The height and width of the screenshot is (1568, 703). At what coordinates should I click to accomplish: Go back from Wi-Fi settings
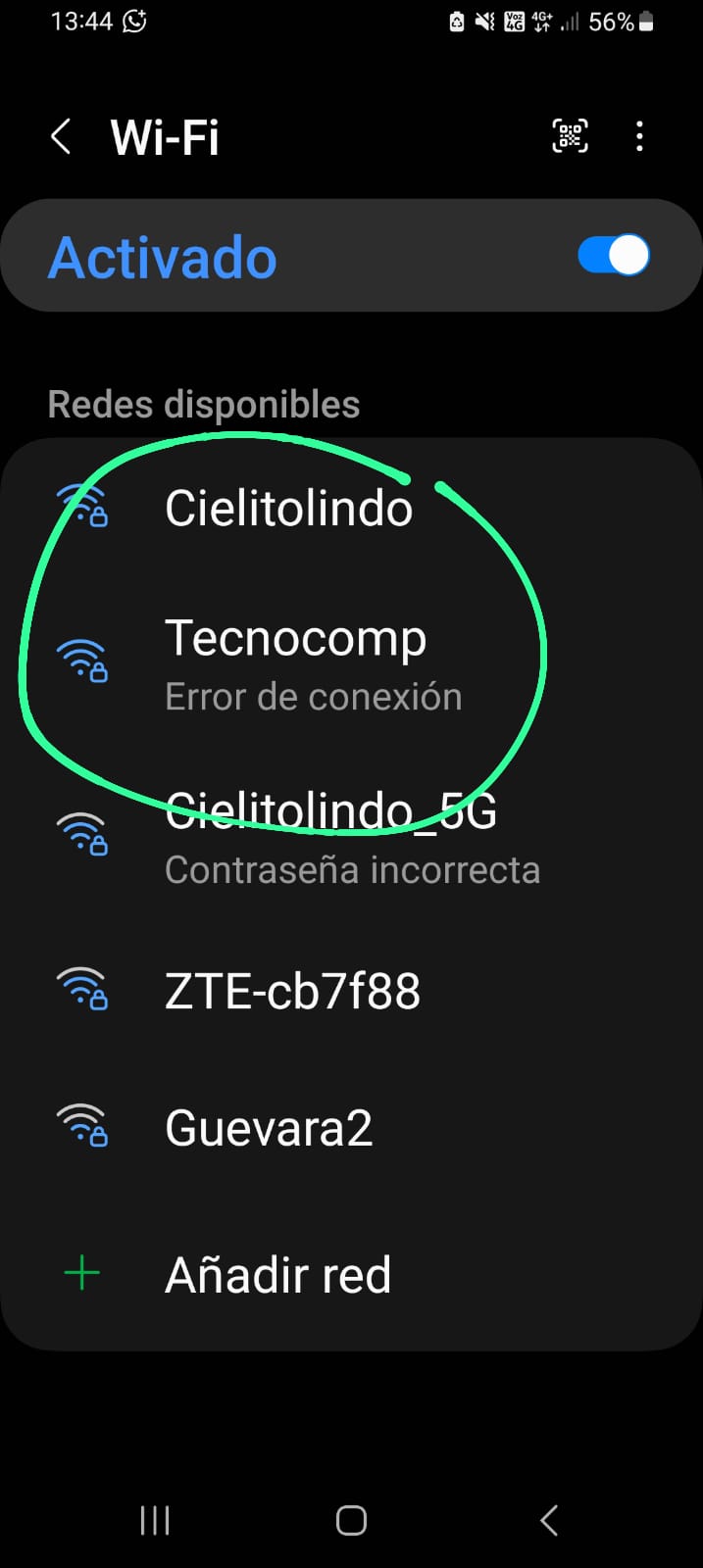[61, 137]
